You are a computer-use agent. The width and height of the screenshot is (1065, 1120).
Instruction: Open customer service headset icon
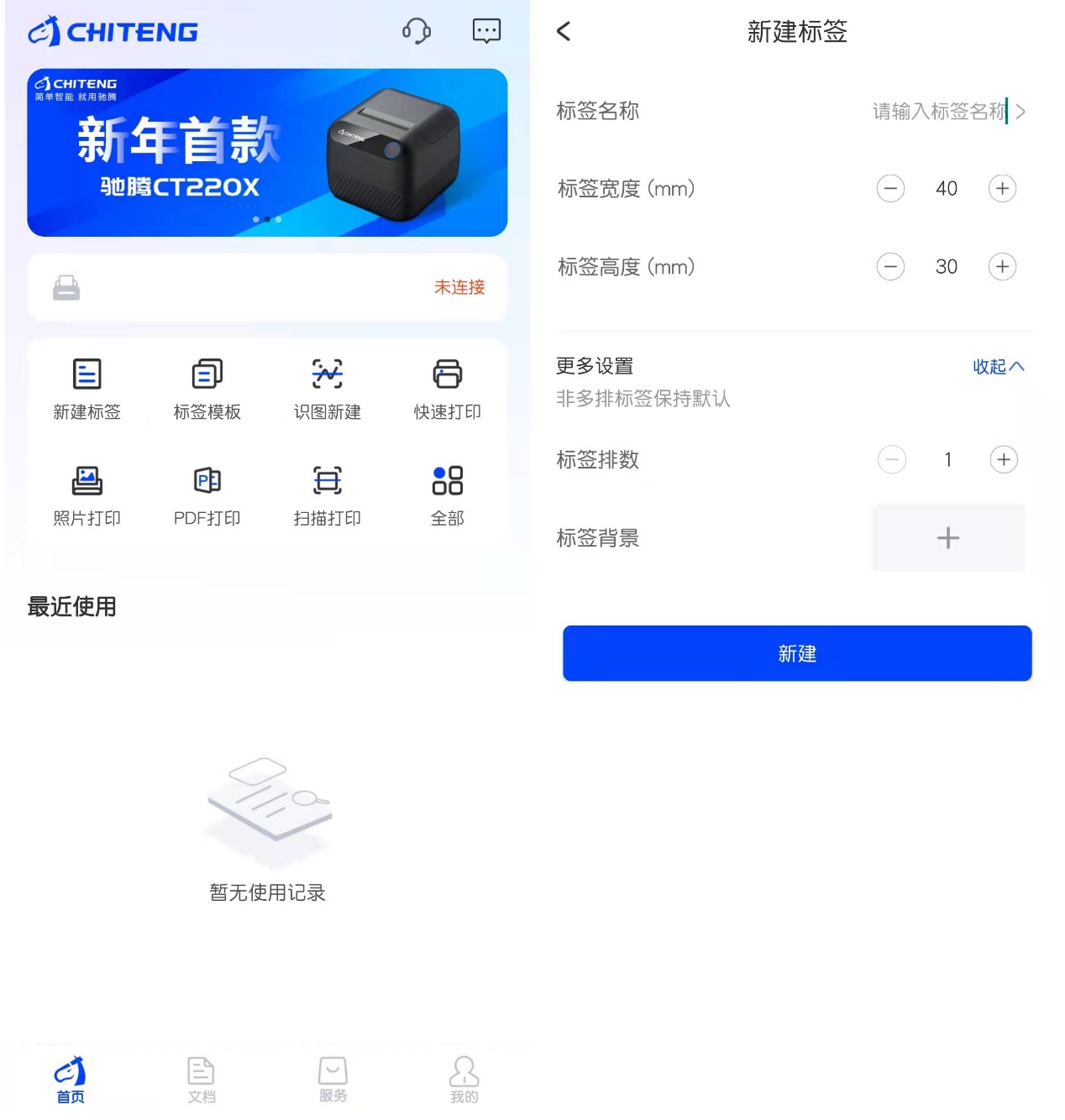coord(416,31)
